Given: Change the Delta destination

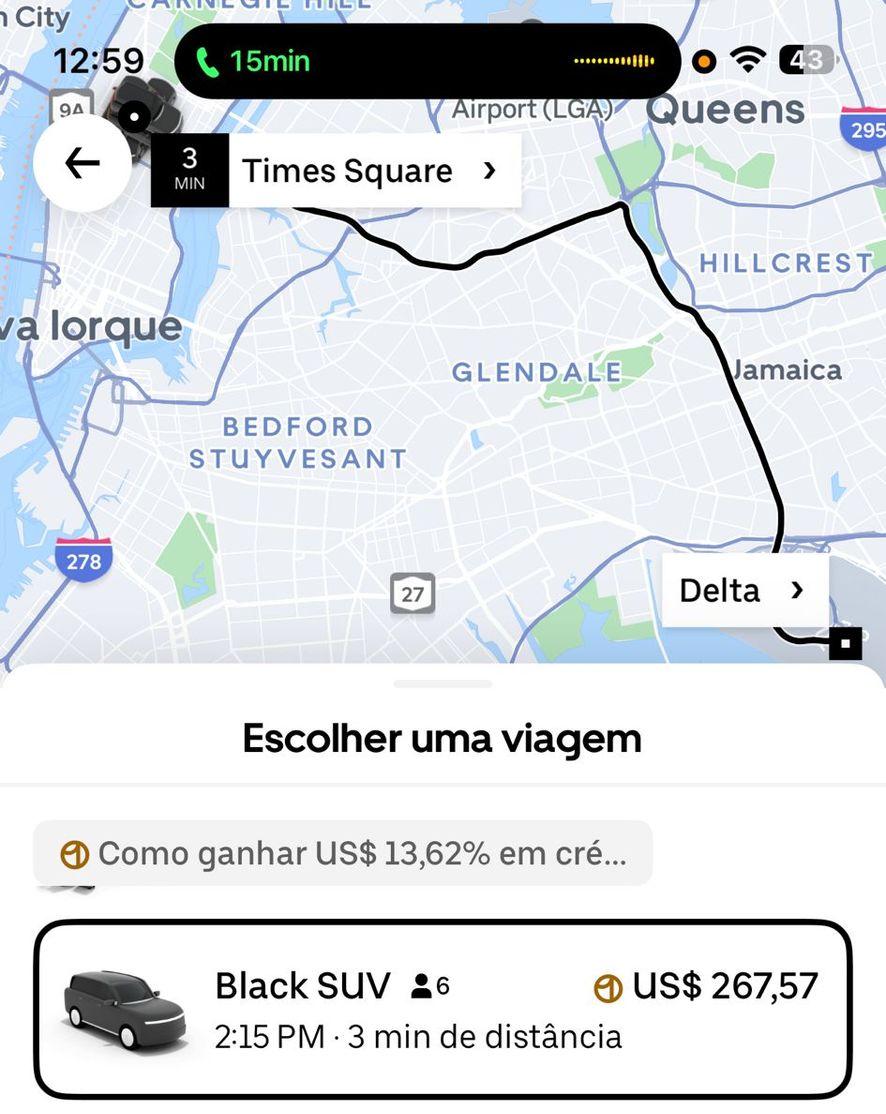Looking at the screenshot, I should click(x=744, y=591).
